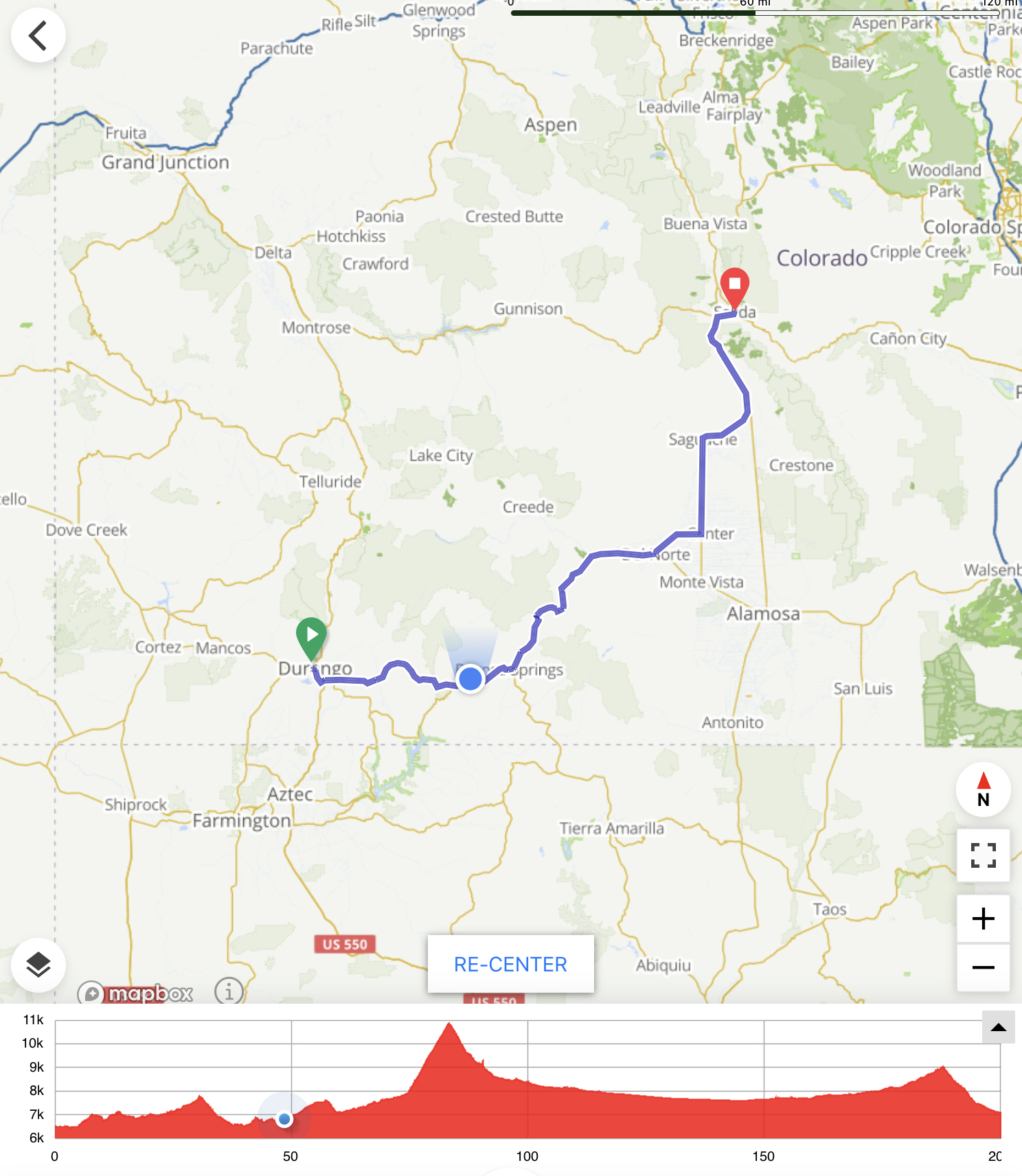1022x1176 pixels.
Task: Expand map to fullscreen
Action: [983, 855]
